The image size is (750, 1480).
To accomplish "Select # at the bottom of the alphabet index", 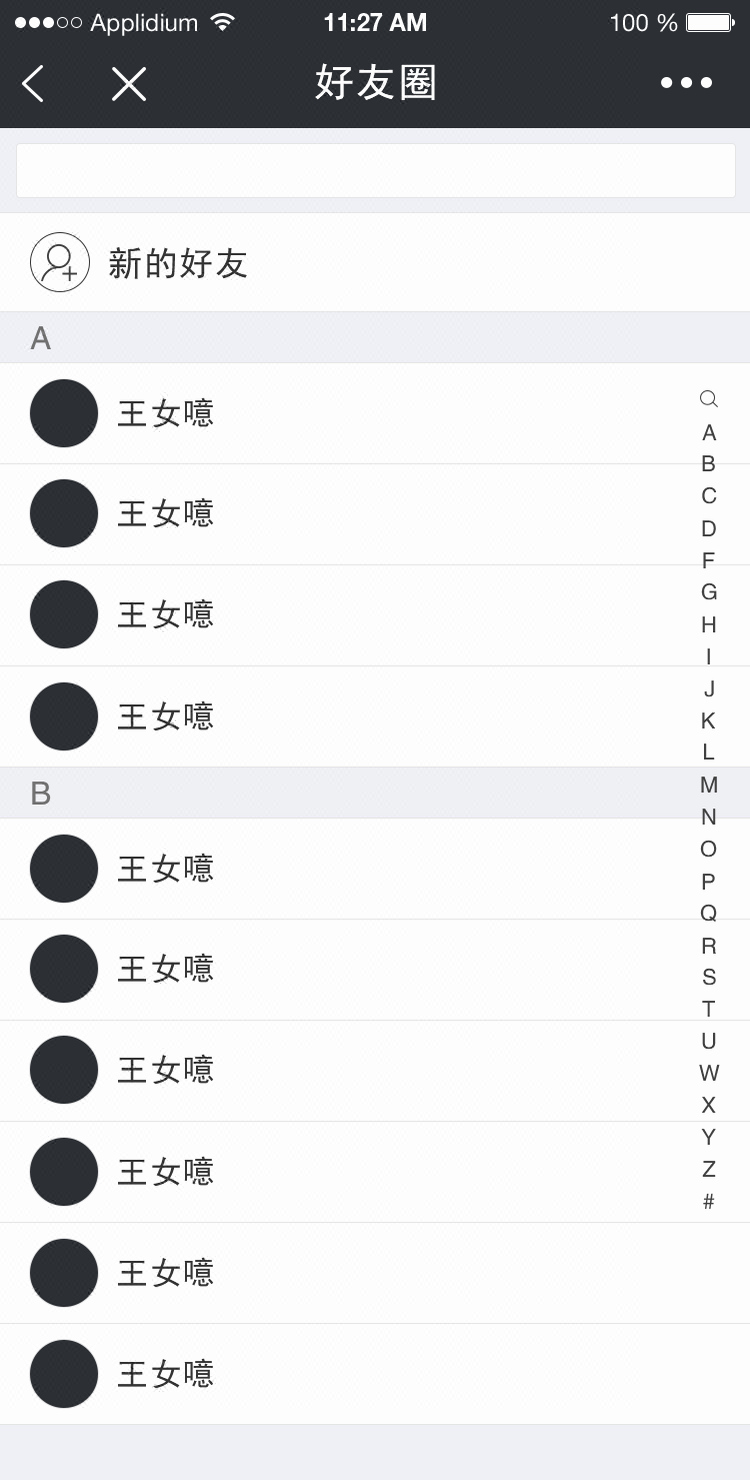I will click(708, 1202).
